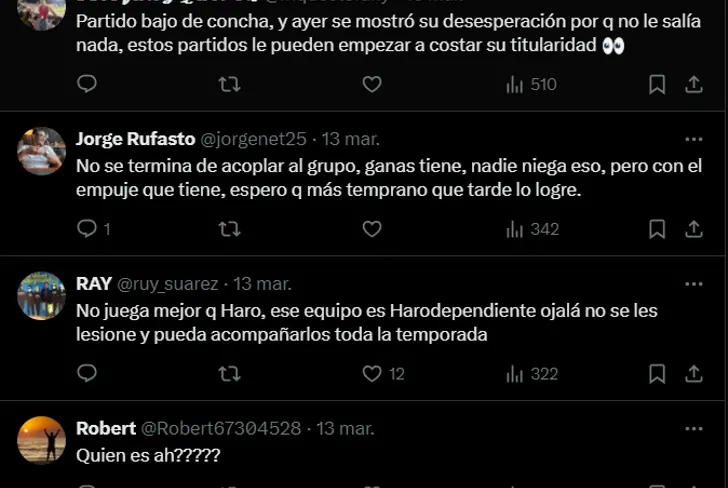728x488 pixels.
Task: Retweet the post with 510 views
Action: coord(229,85)
